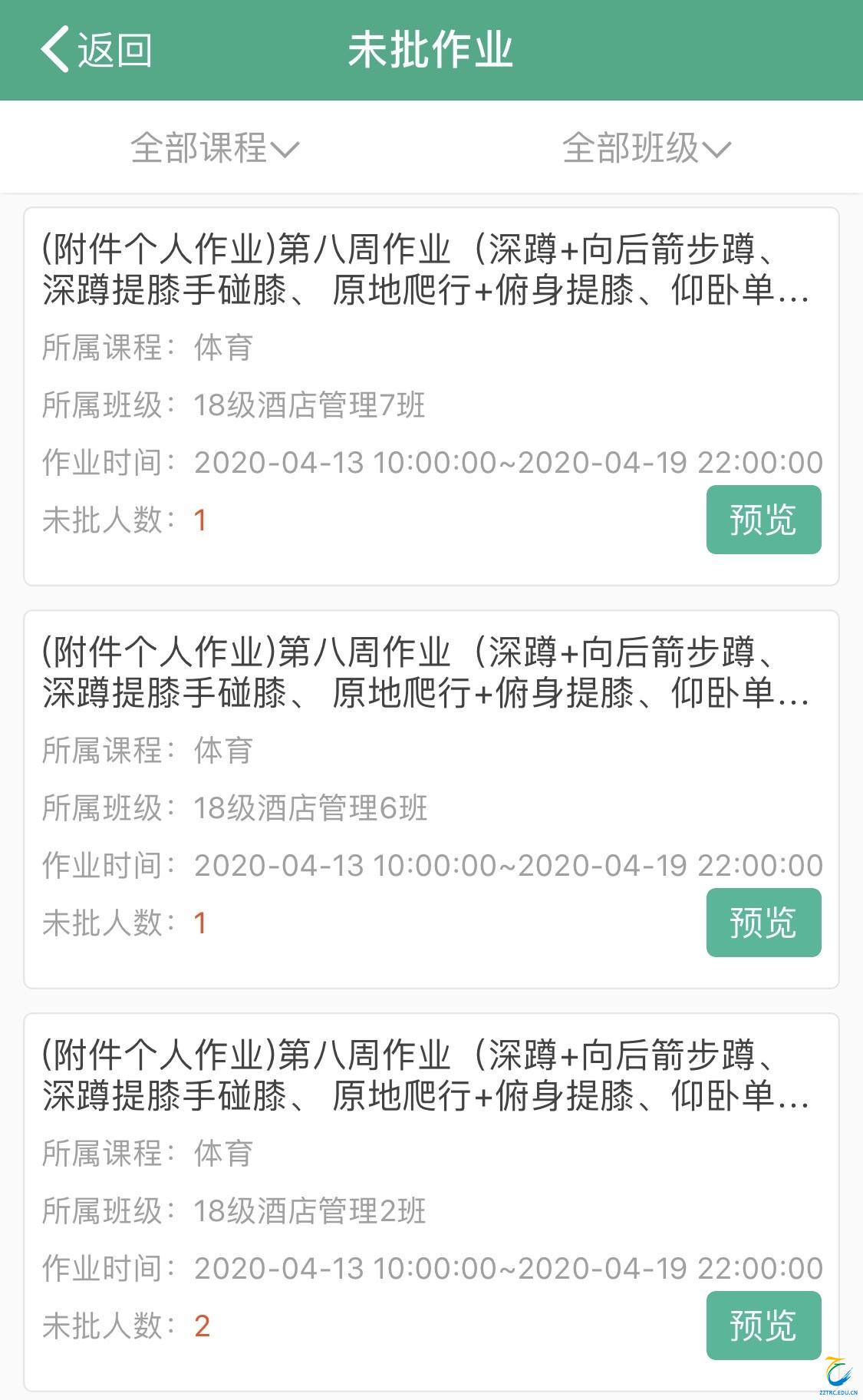
Task: Expand the 全部课程 course filter
Action: (215, 147)
